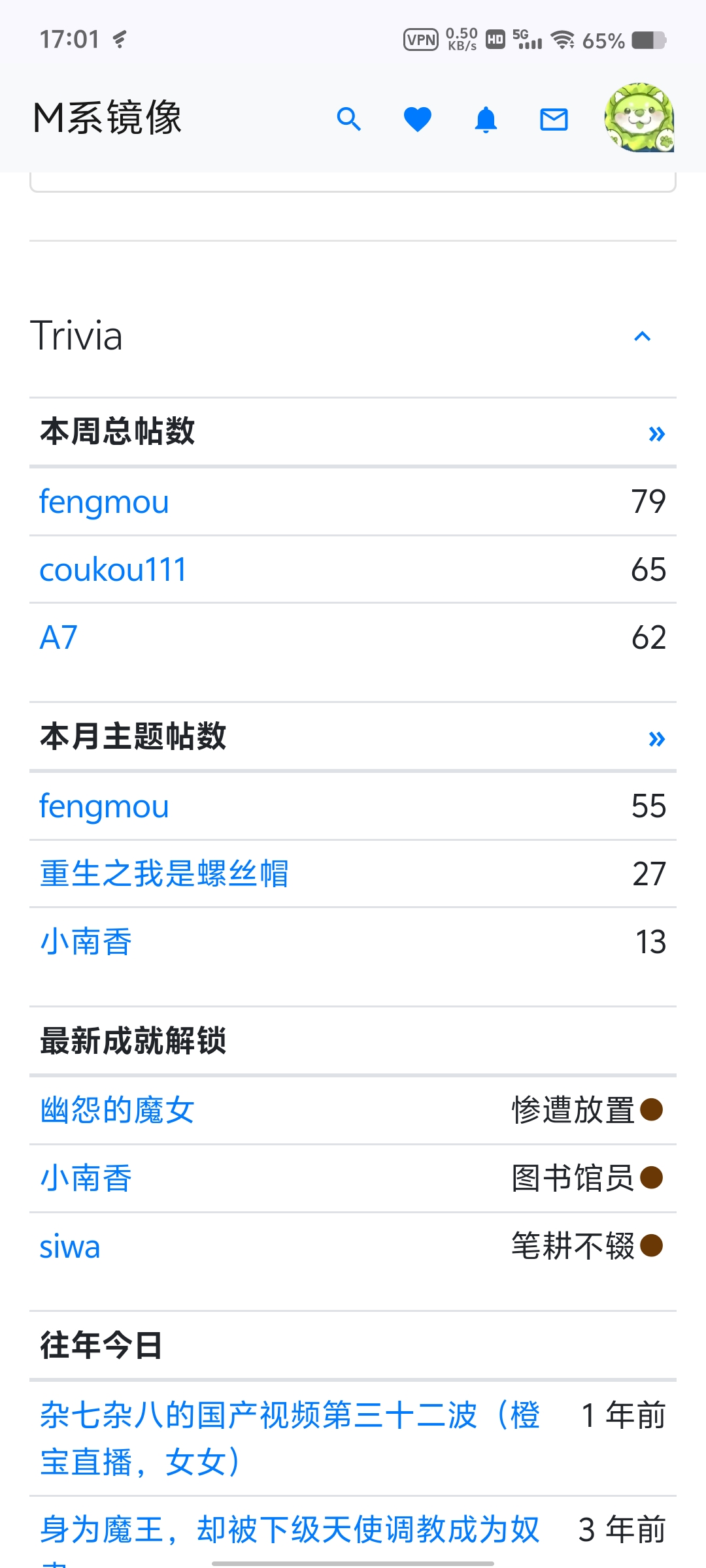This screenshot has width=706, height=1568.
Task: Open 幽怨的魔女 profile
Action: pos(117,1111)
